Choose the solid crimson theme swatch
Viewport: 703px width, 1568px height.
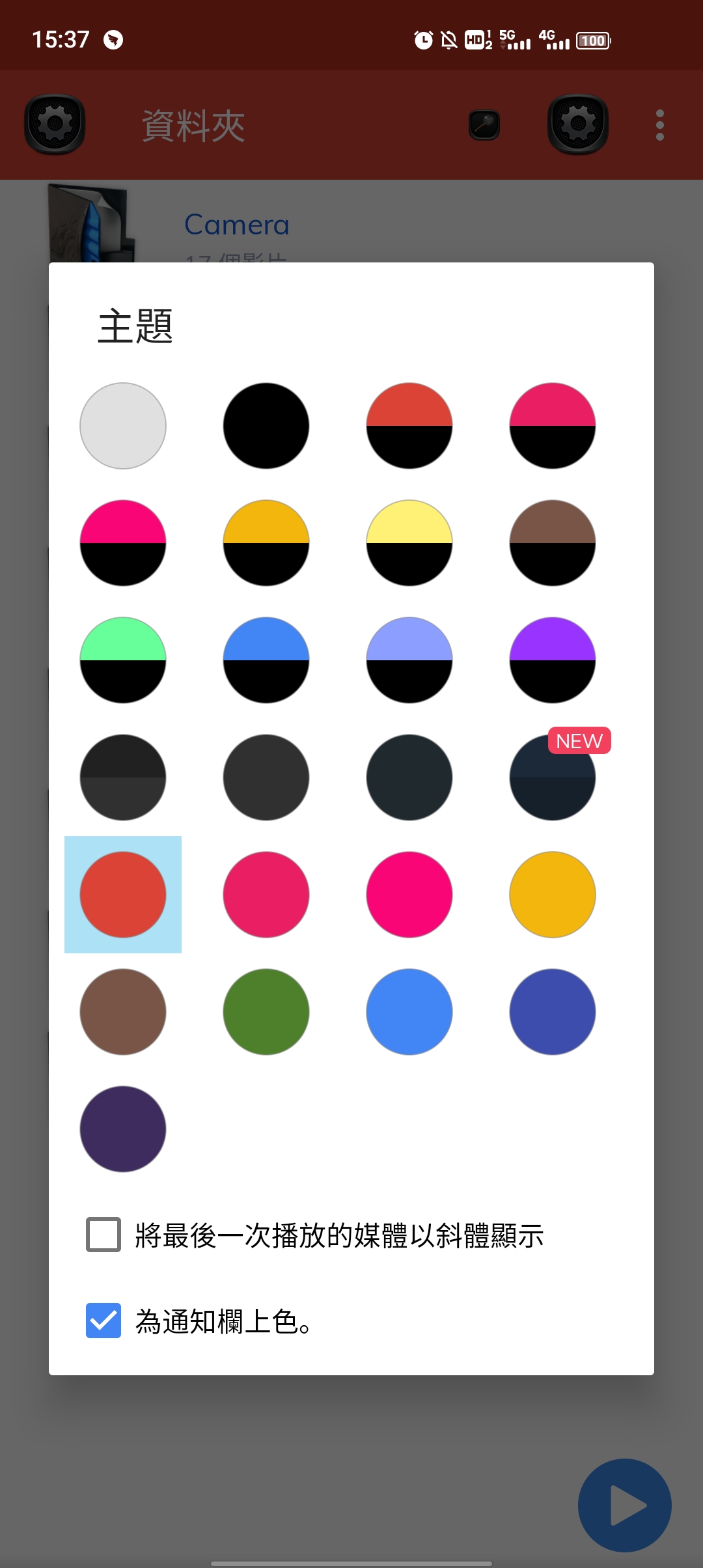click(x=266, y=895)
